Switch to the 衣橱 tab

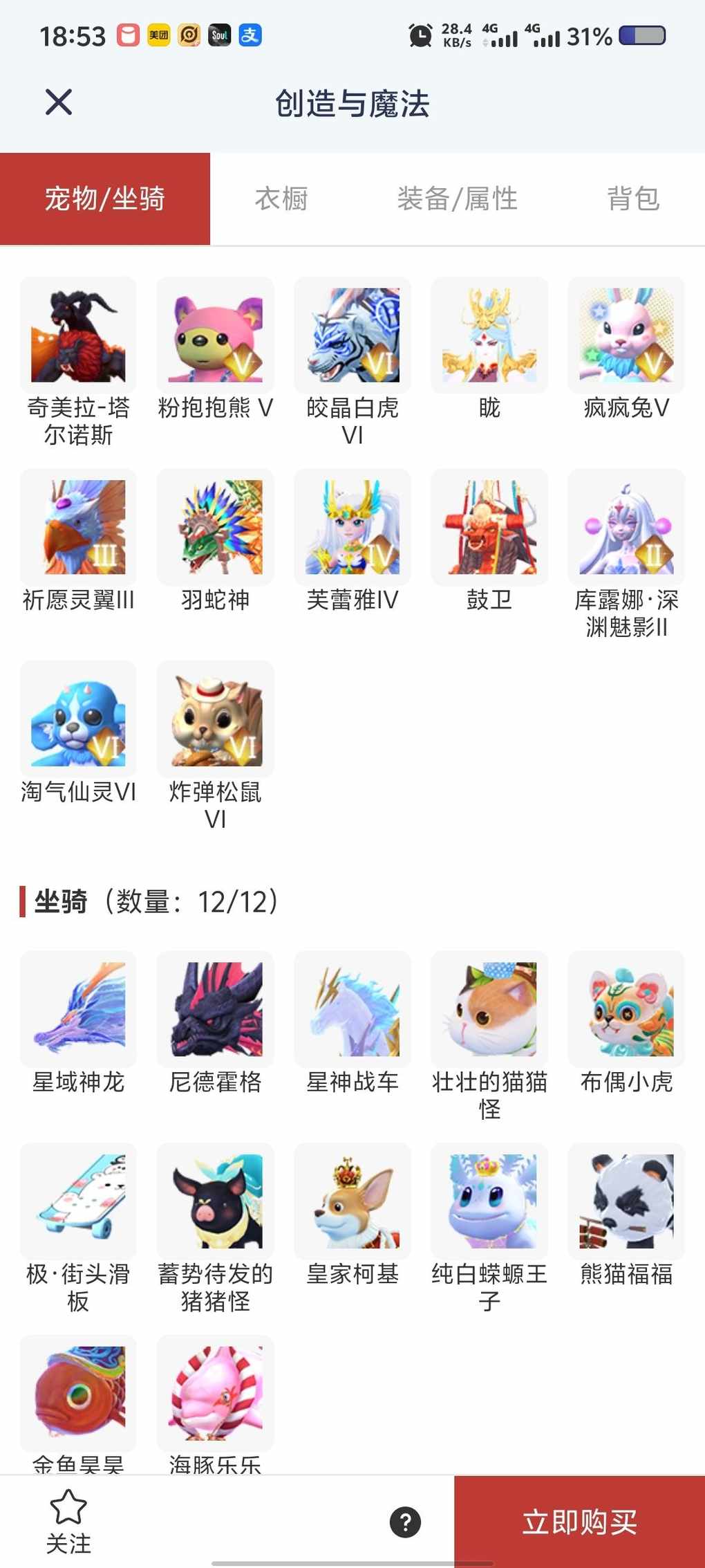(281, 199)
